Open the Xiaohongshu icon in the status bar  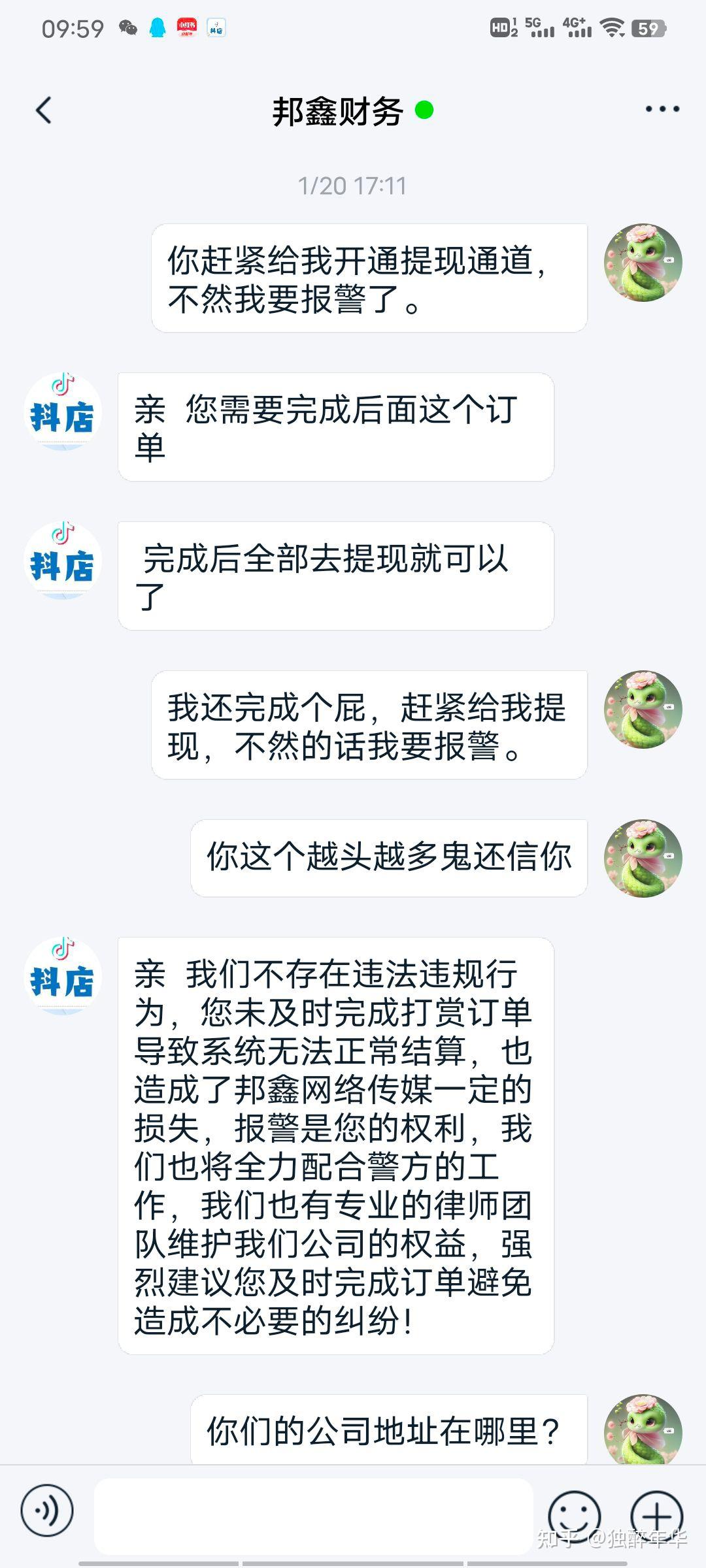187,27
